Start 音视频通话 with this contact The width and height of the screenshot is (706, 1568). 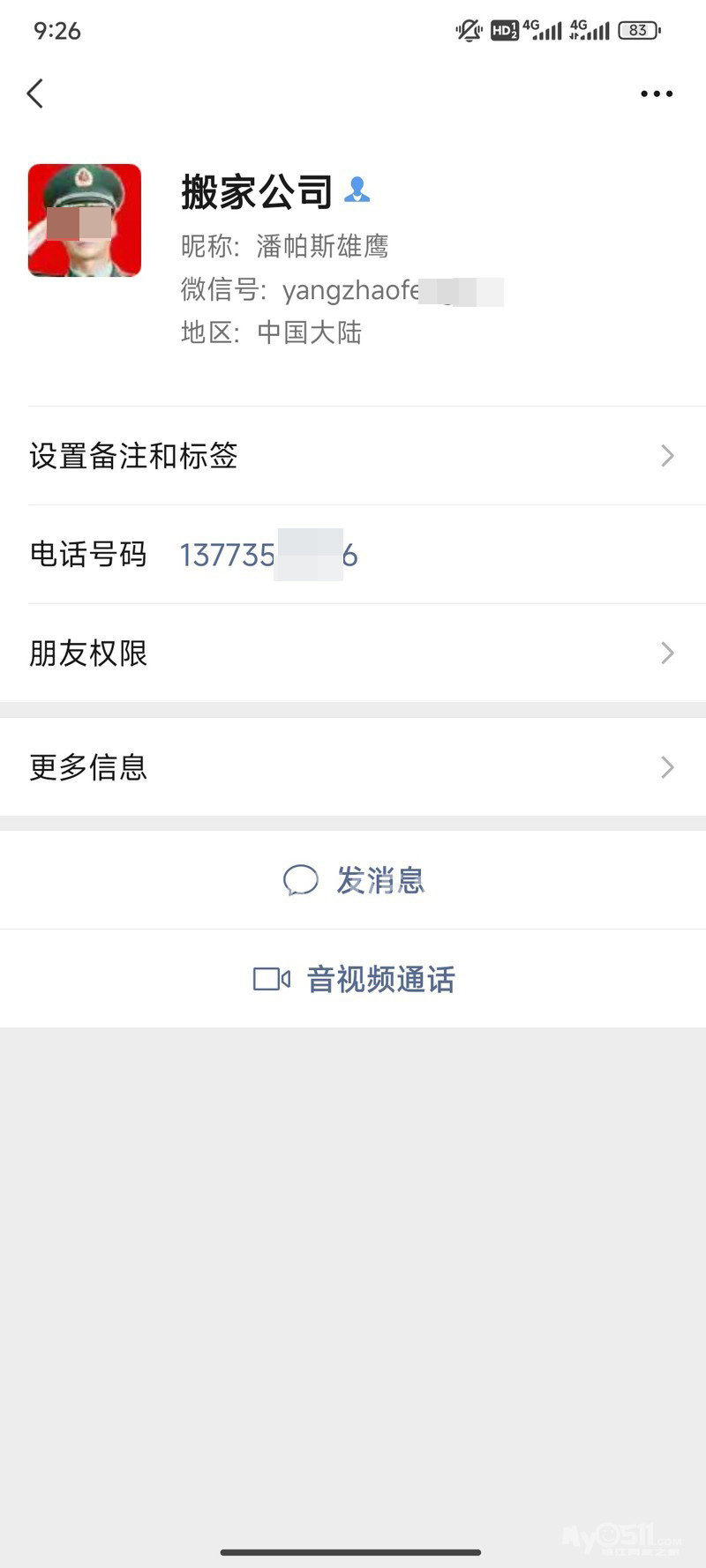(354, 979)
